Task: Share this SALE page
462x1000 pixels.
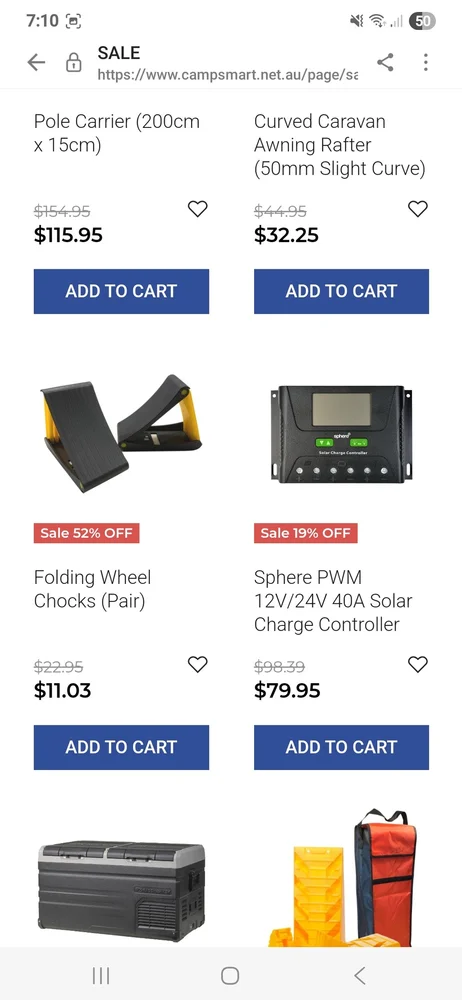Action: tap(385, 62)
